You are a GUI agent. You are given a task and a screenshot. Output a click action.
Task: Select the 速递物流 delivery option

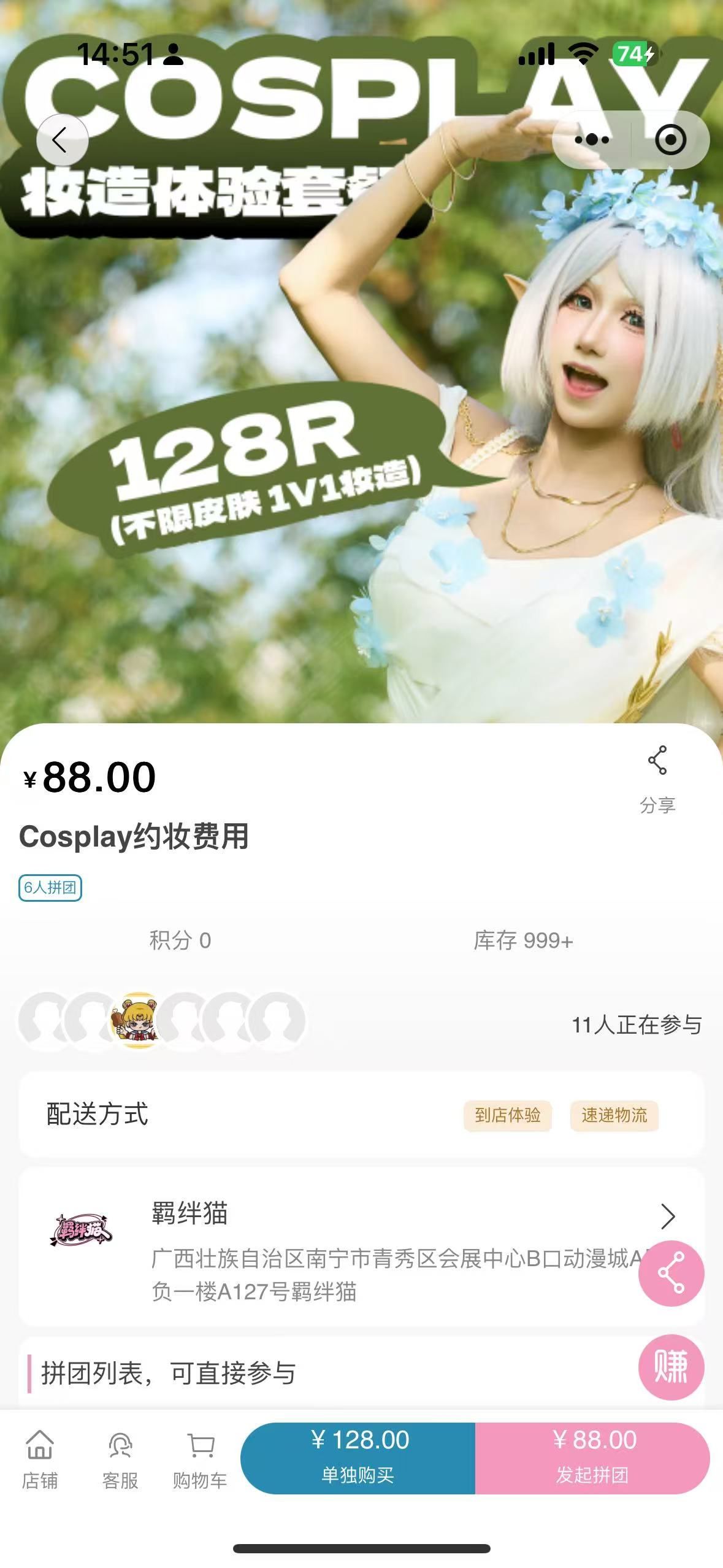[x=614, y=1115]
